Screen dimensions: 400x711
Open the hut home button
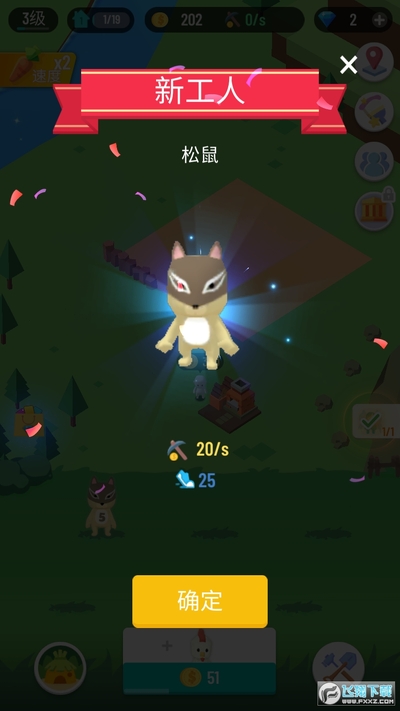click(60, 668)
